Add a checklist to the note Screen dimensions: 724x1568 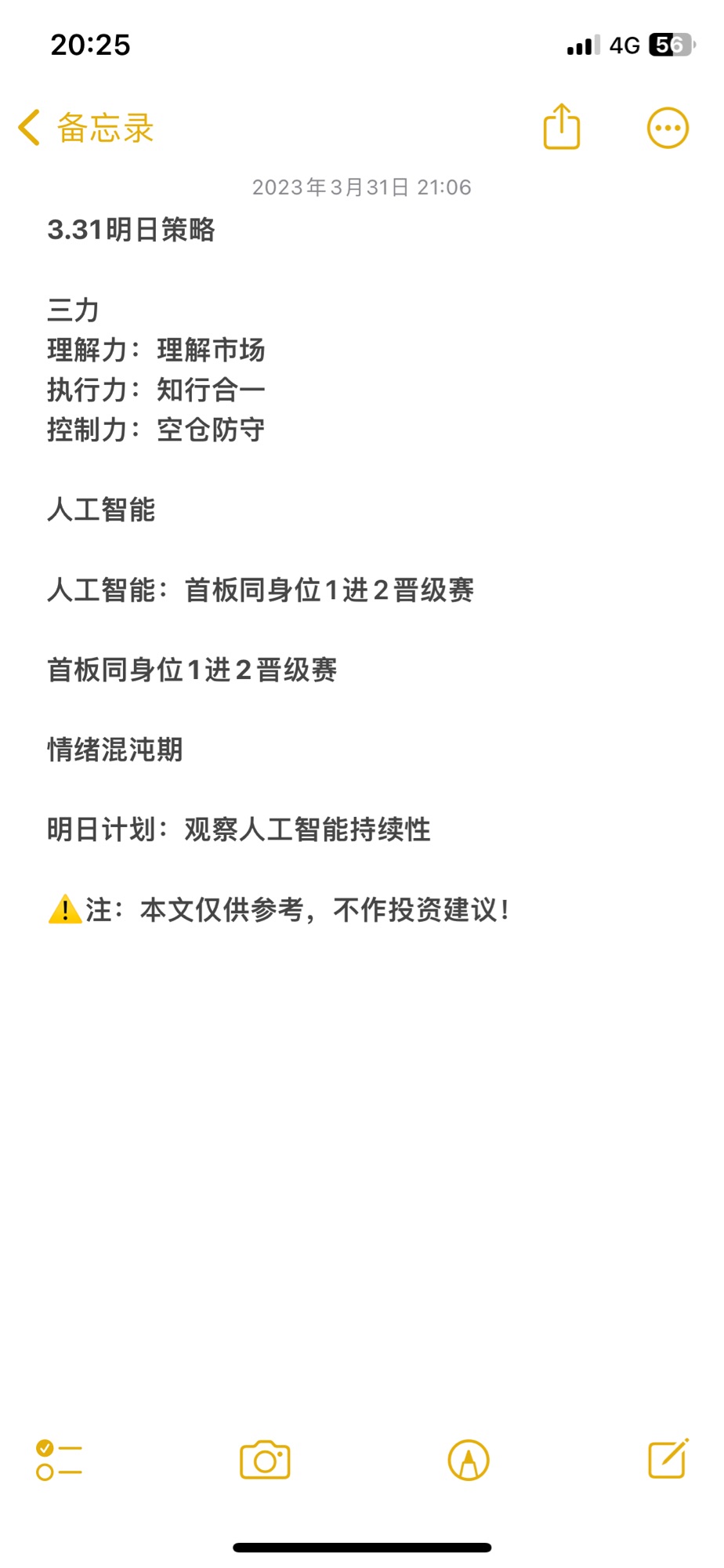(x=59, y=1460)
